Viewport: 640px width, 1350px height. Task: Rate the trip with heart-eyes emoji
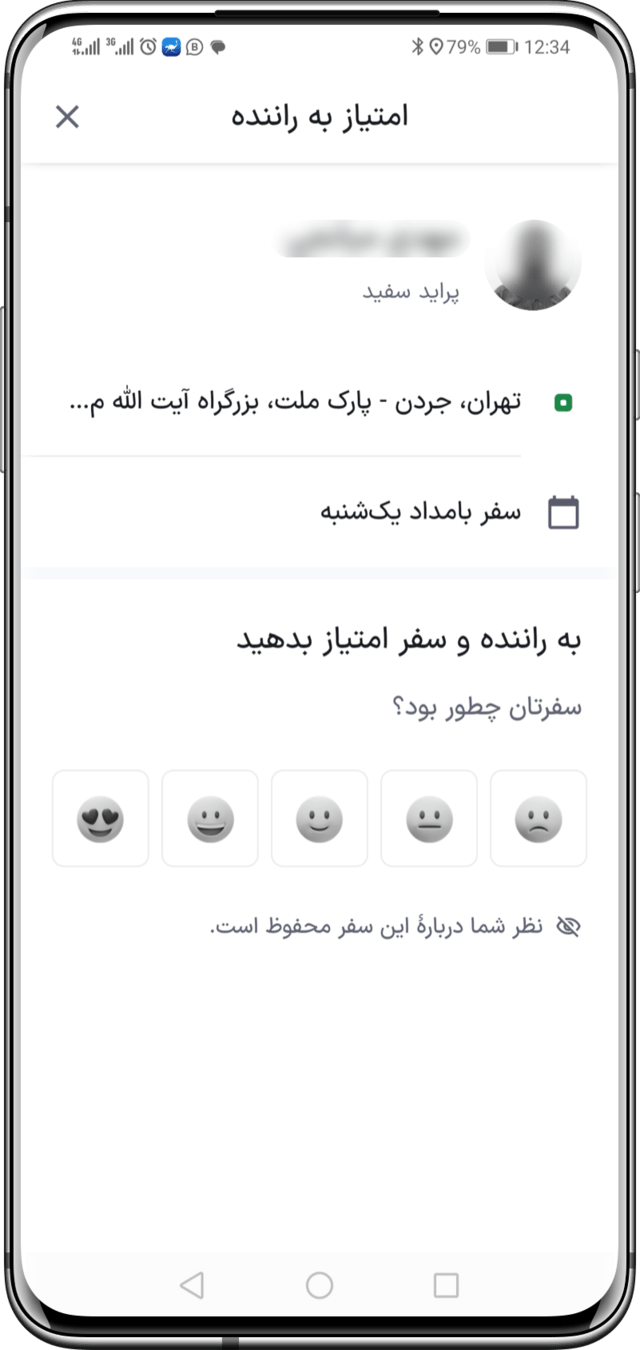[x=100, y=819]
